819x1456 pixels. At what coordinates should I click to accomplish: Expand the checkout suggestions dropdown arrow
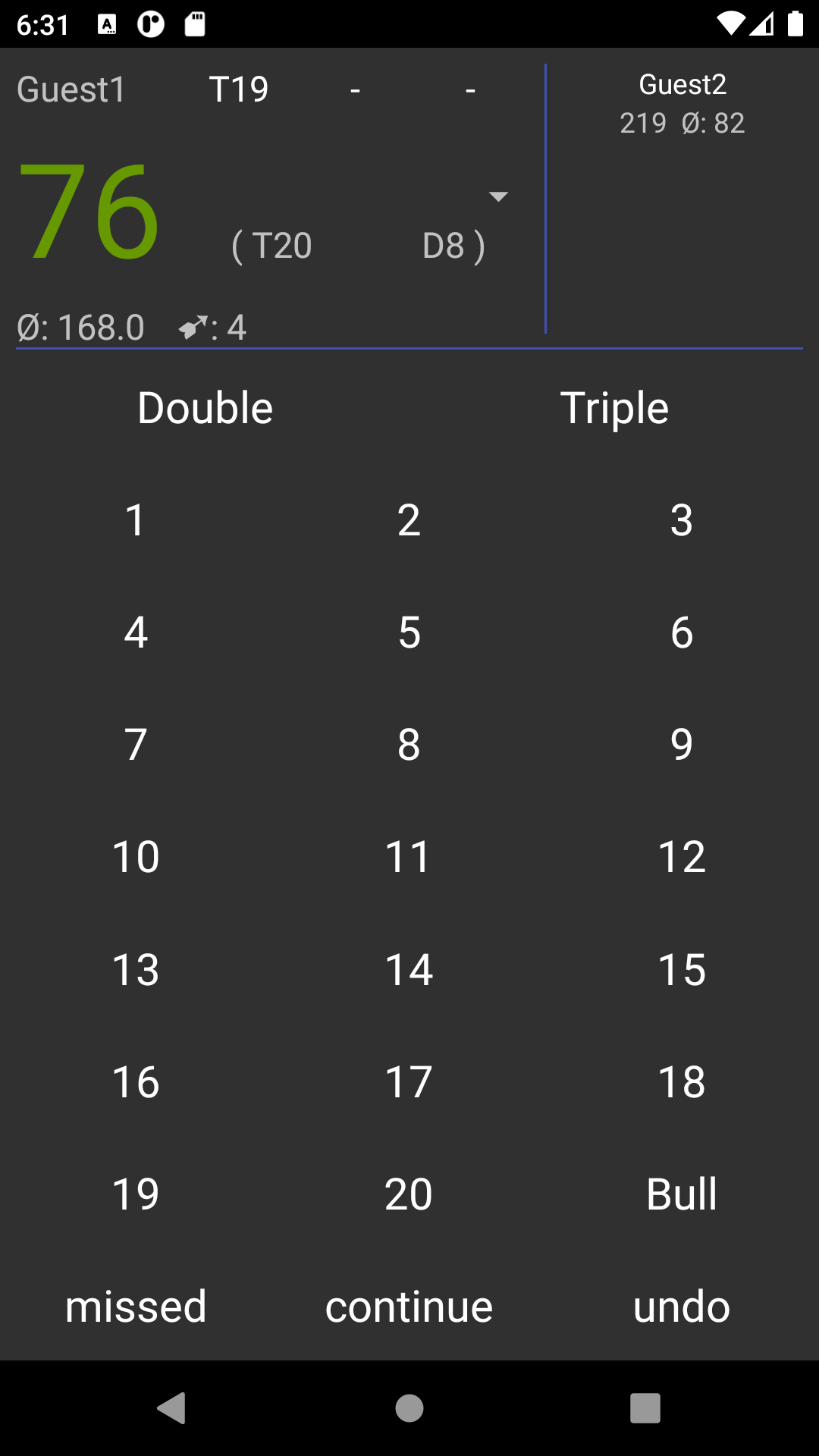[498, 196]
